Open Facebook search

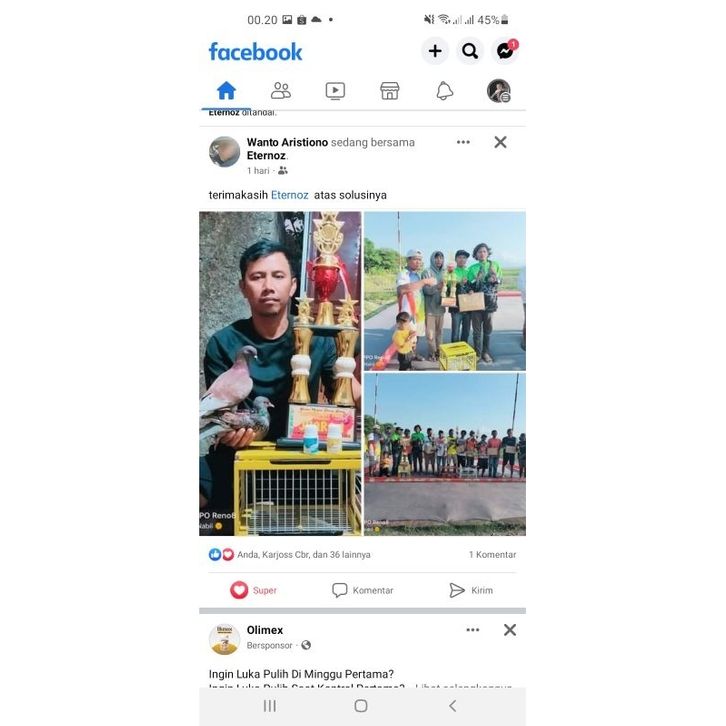(469, 51)
